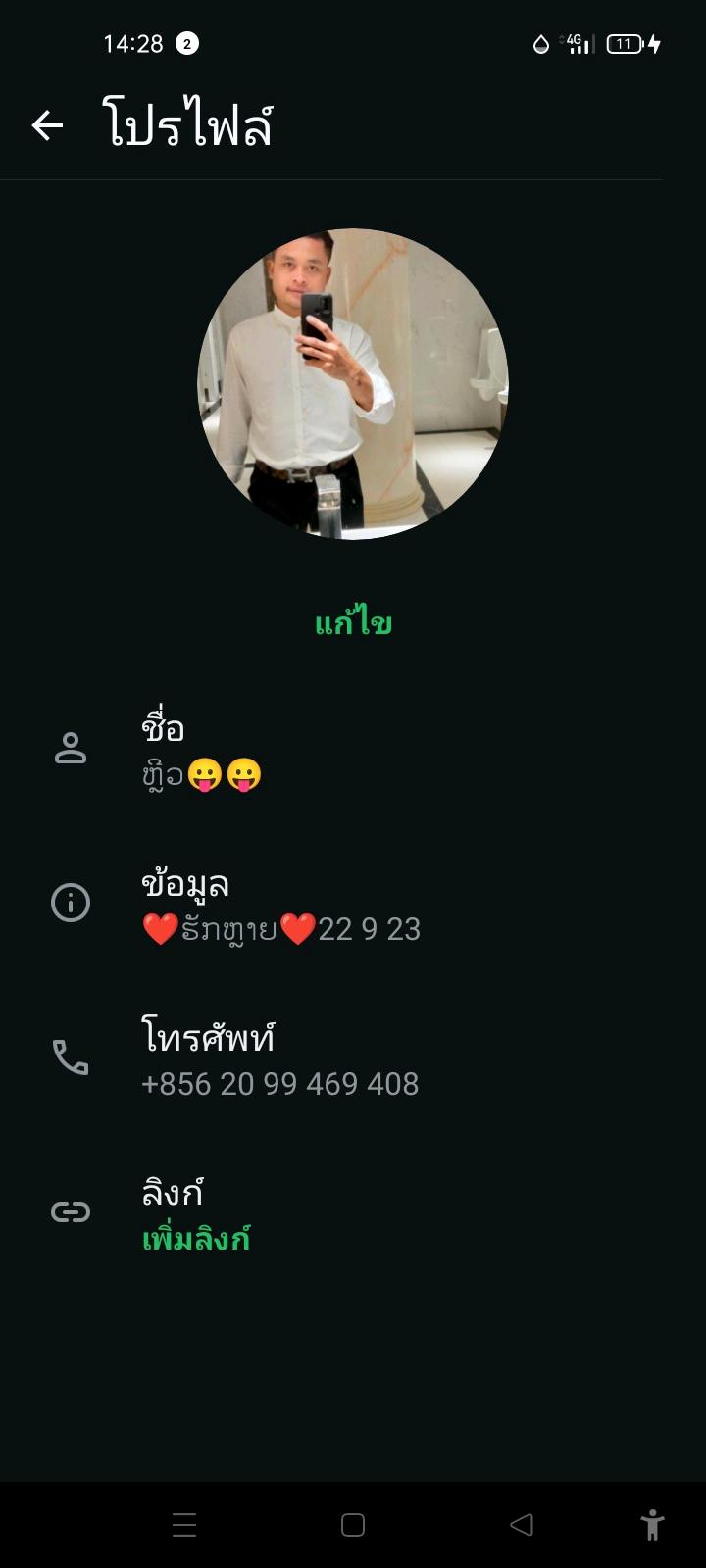Open the system recent apps view

tap(184, 1525)
